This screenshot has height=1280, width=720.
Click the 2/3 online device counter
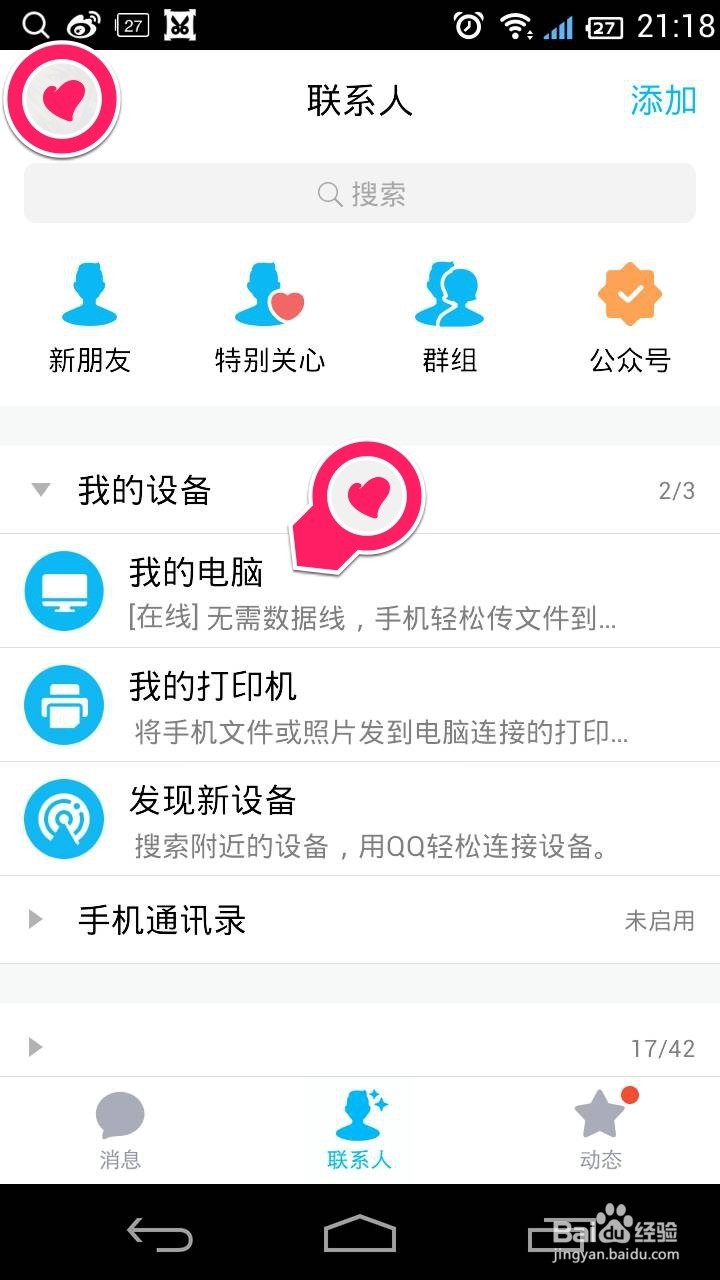[x=677, y=490]
